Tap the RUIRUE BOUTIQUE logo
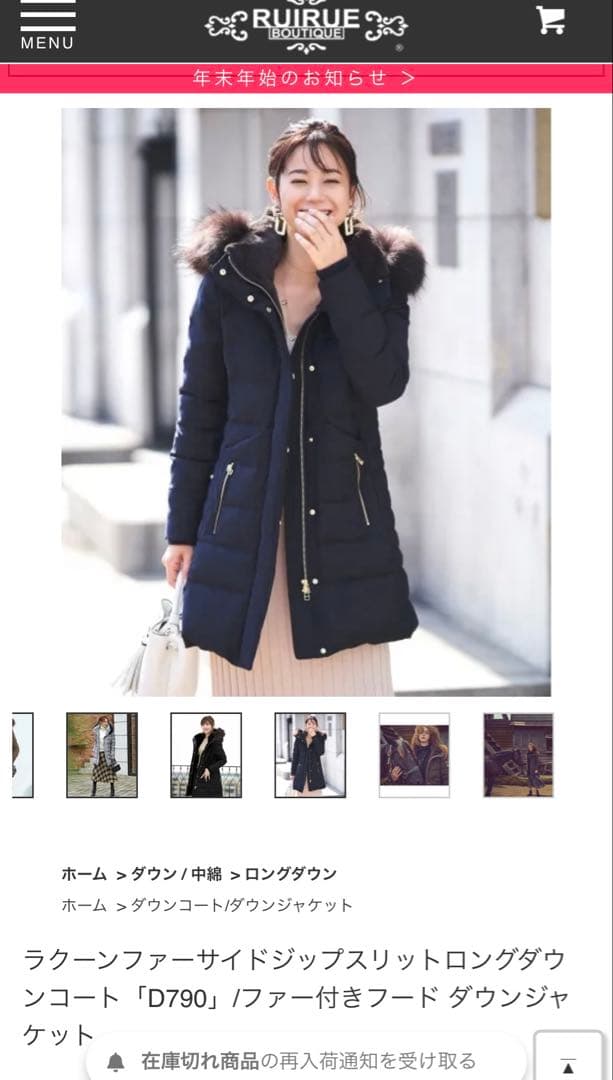 pyautogui.click(x=306, y=25)
